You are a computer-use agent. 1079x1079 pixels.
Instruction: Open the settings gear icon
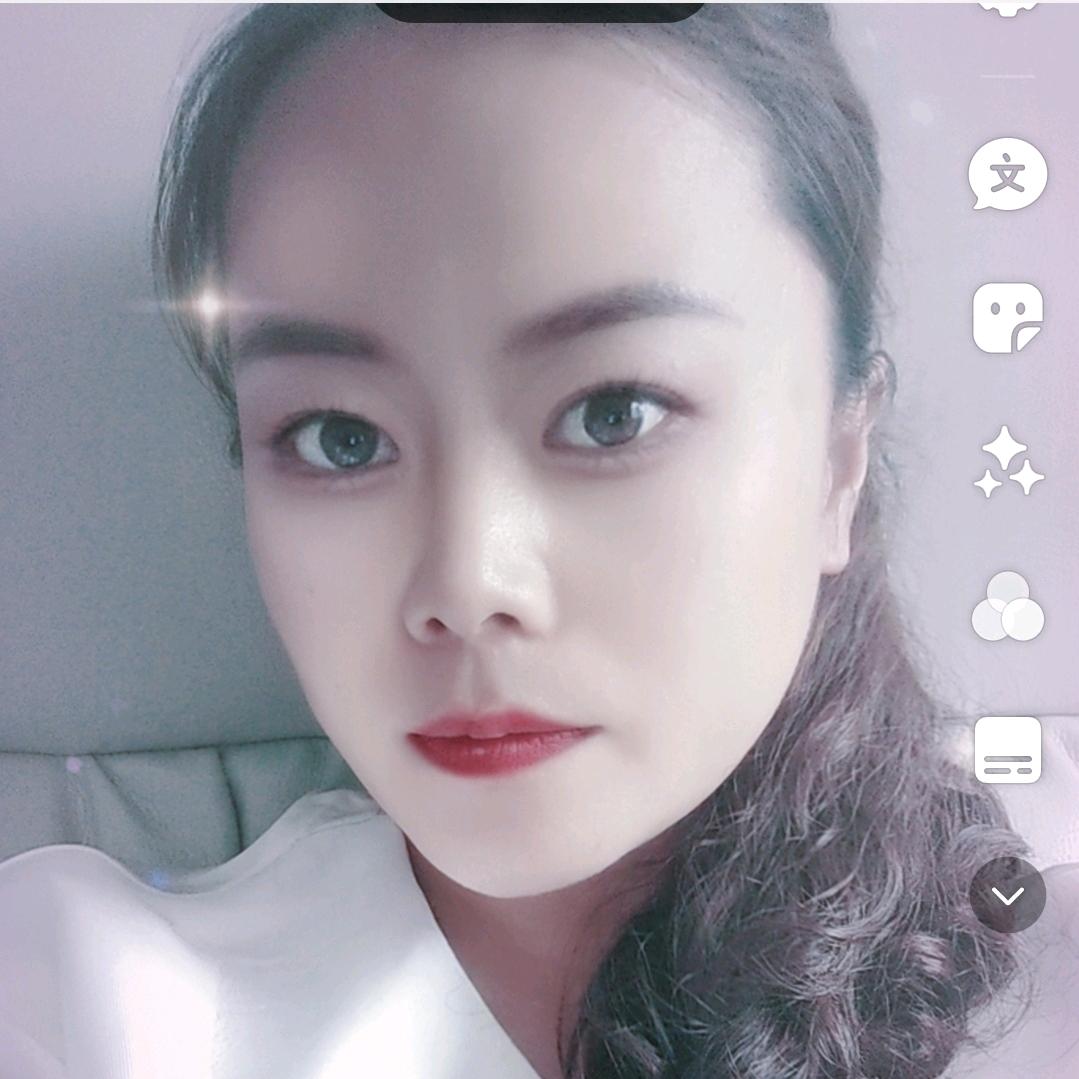click(1007, 8)
